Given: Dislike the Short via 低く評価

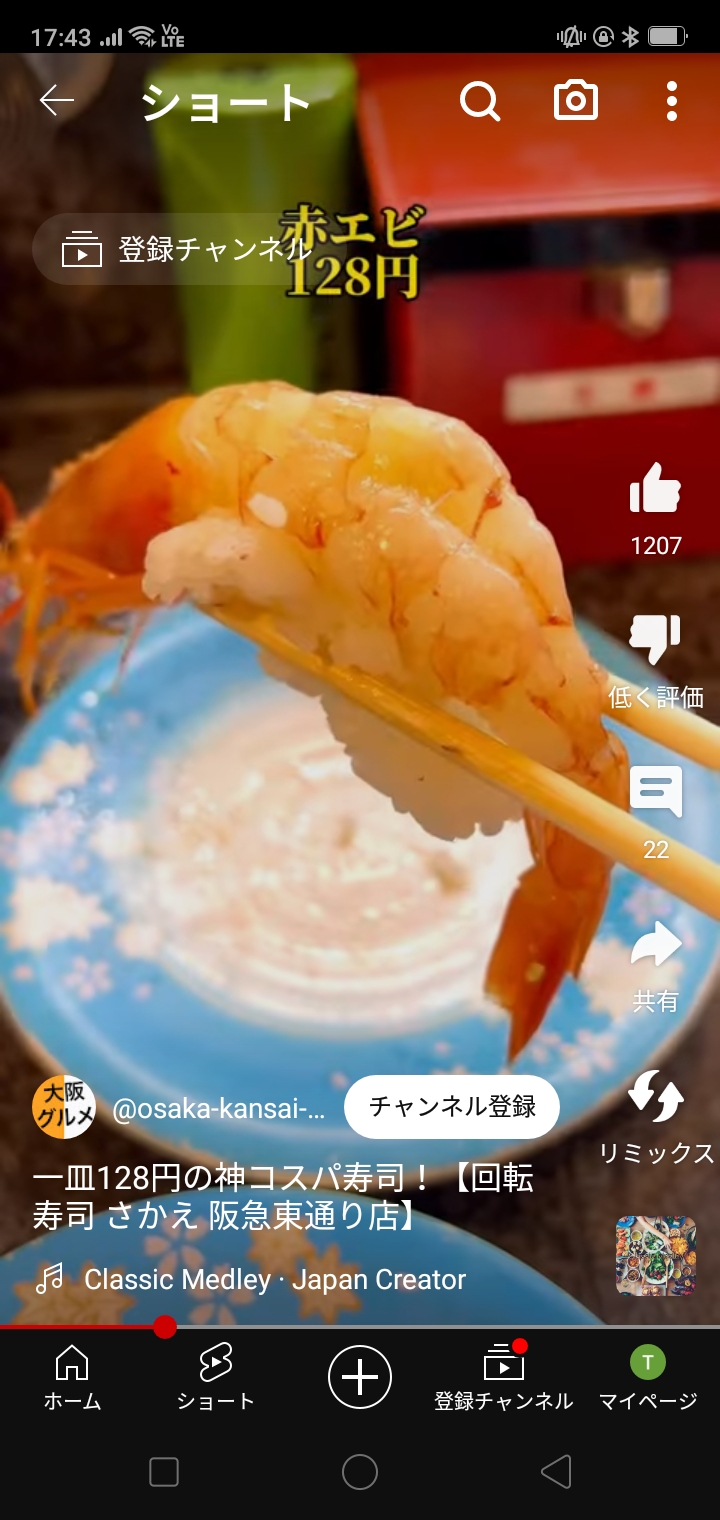Looking at the screenshot, I should pyautogui.click(x=655, y=642).
